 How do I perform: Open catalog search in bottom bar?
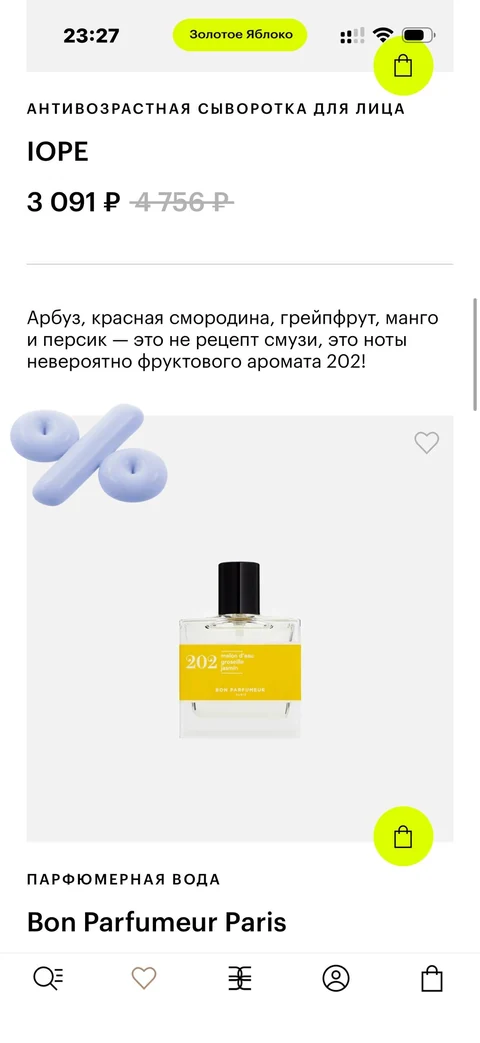(49, 978)
